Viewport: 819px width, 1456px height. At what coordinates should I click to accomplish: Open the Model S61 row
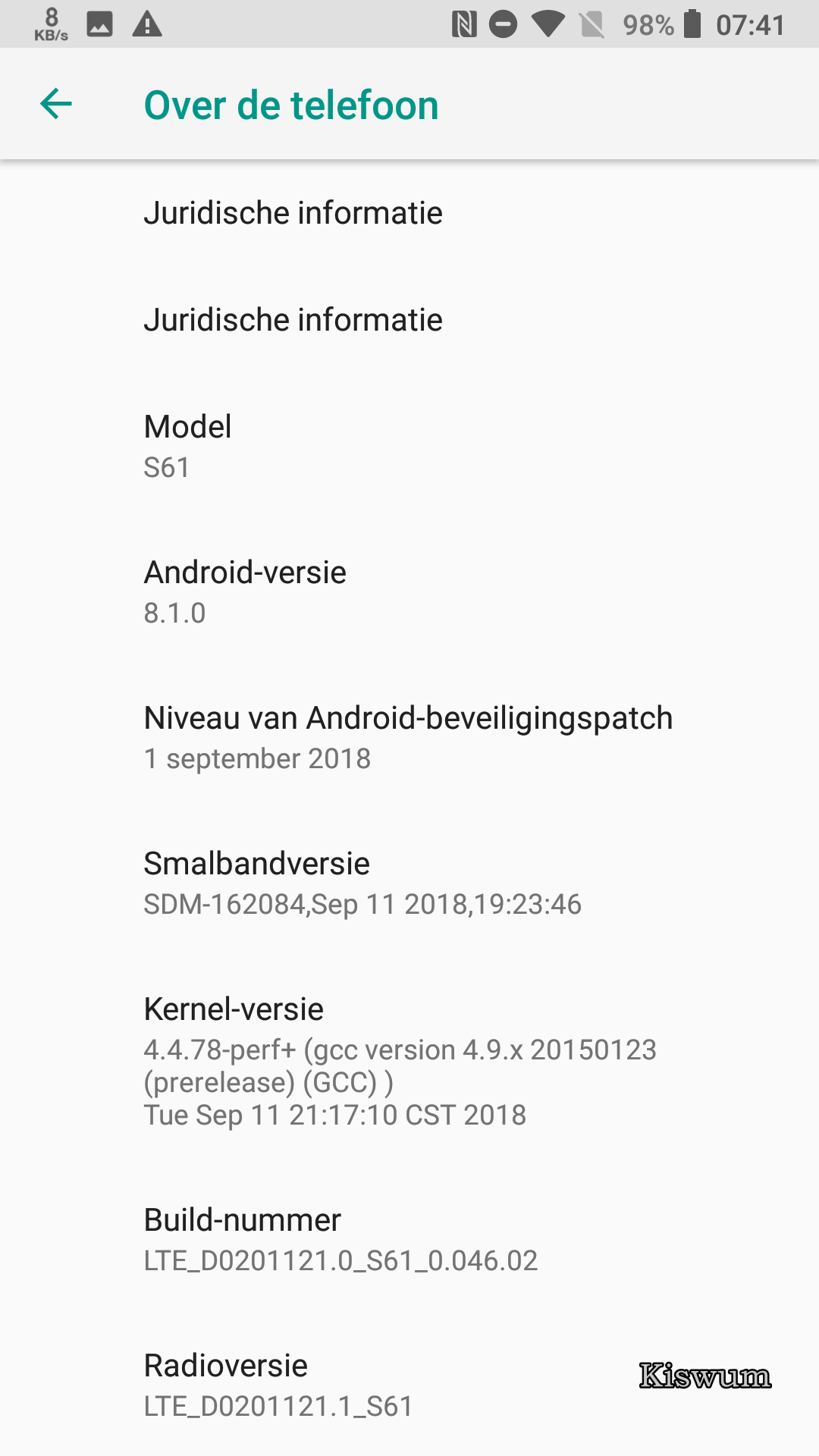409,446
